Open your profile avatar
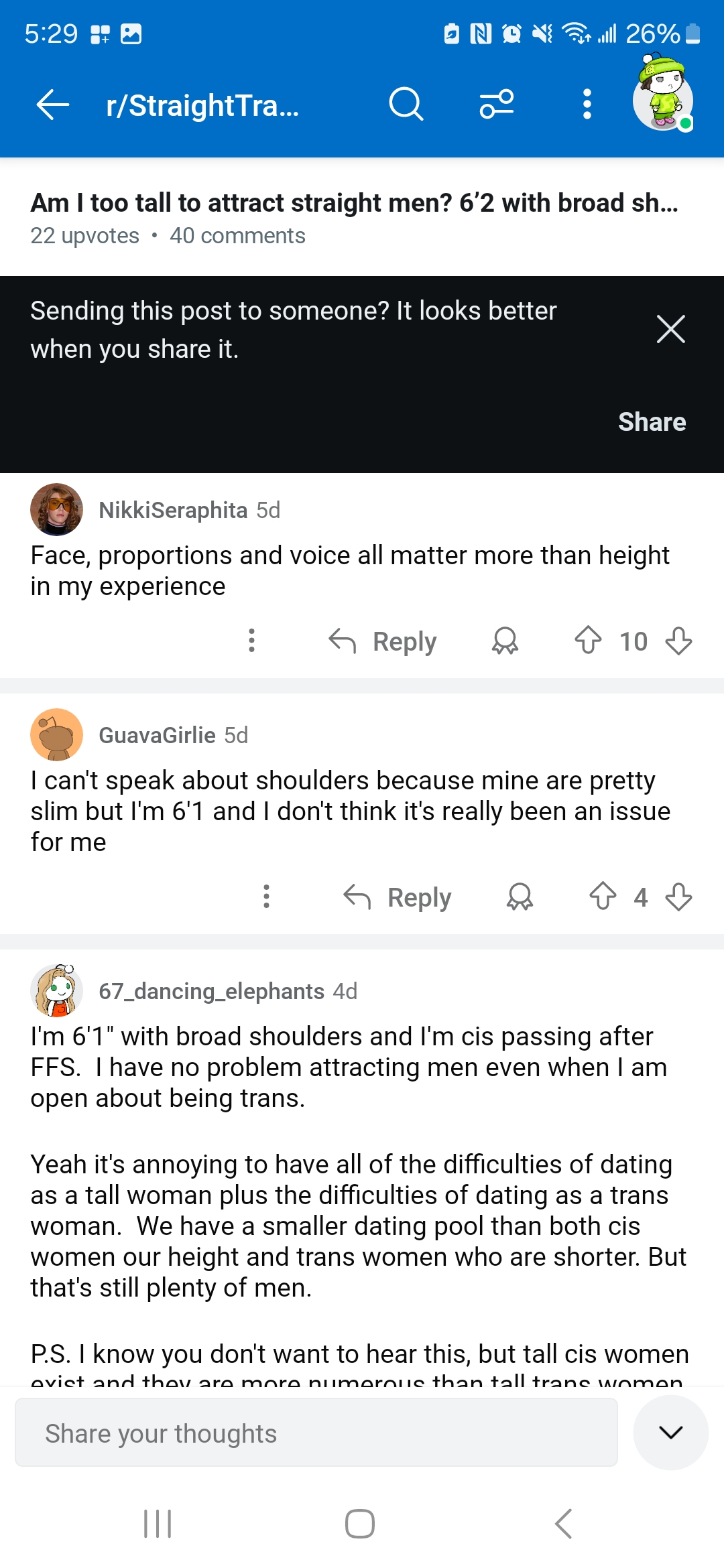 (663, 100)
